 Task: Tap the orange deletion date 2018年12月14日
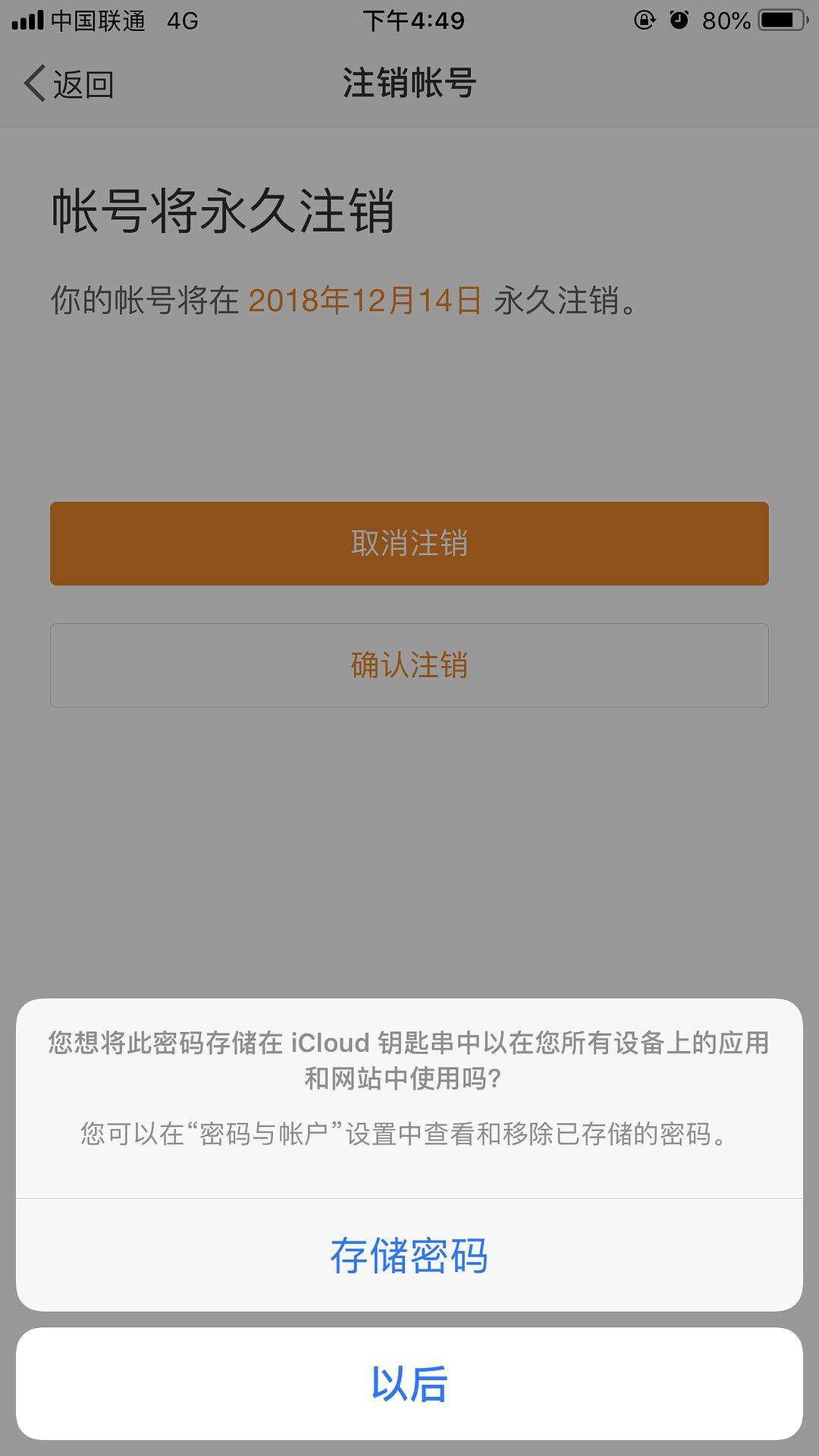pos(369,302)
